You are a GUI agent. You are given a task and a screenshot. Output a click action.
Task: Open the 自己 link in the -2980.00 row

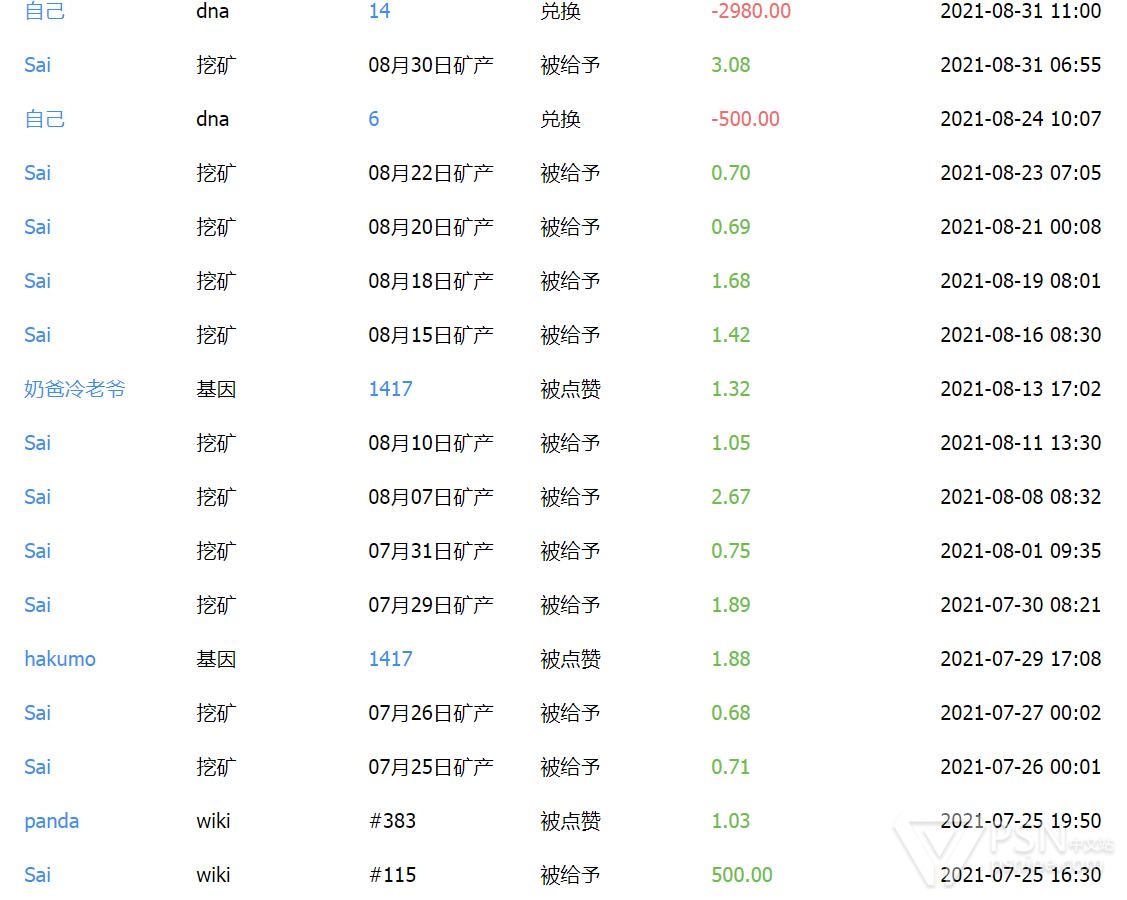[44, 11]
